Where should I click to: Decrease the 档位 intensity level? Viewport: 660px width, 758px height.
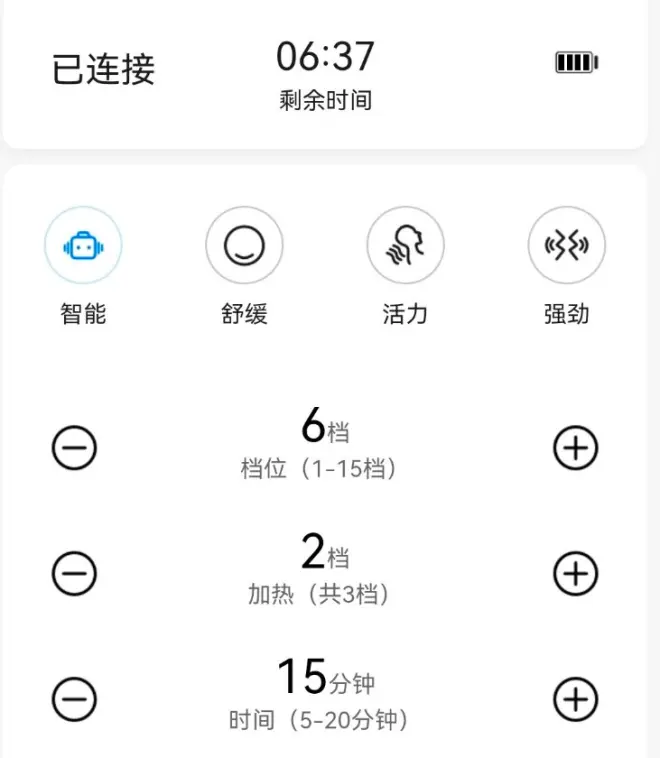[74, 448]
